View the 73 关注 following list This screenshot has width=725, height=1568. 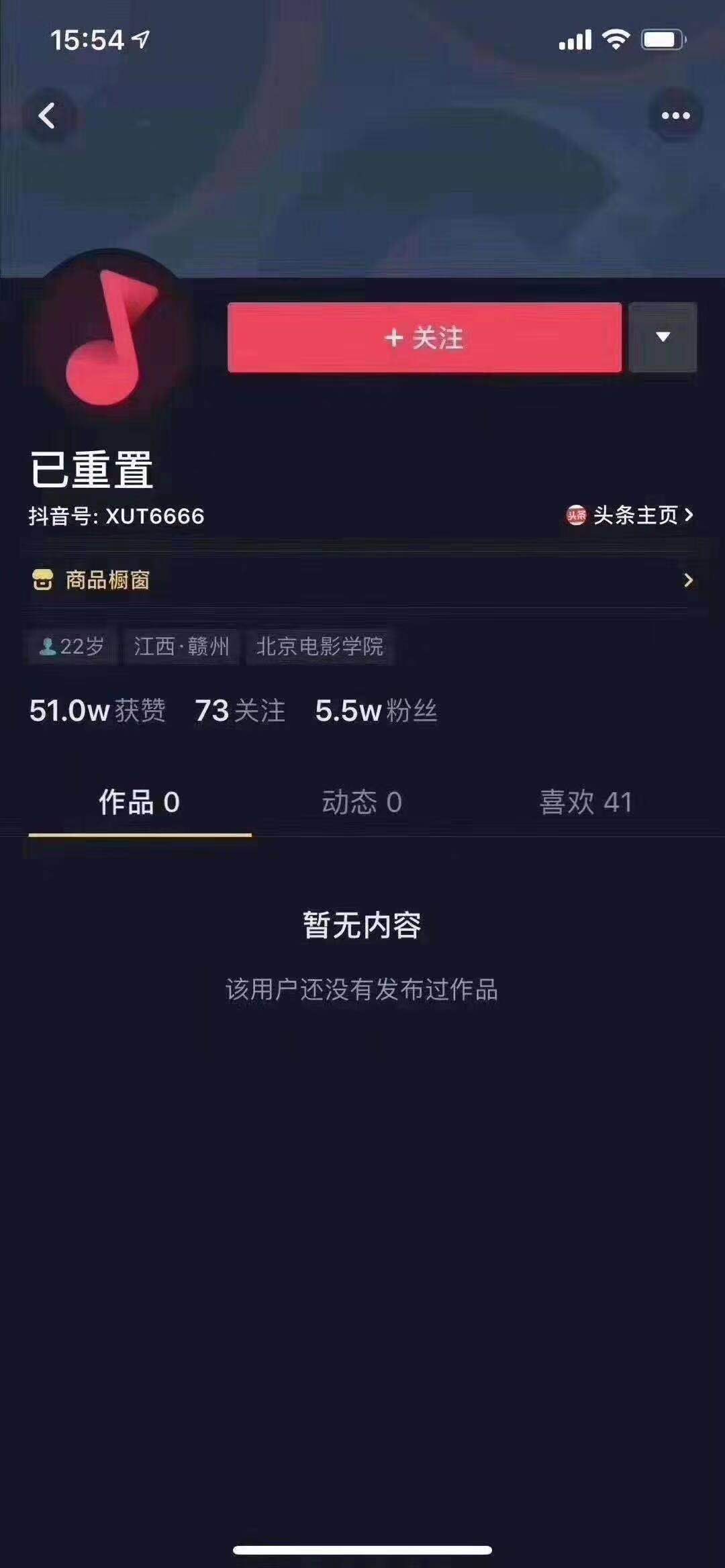(x=240, y=711)
